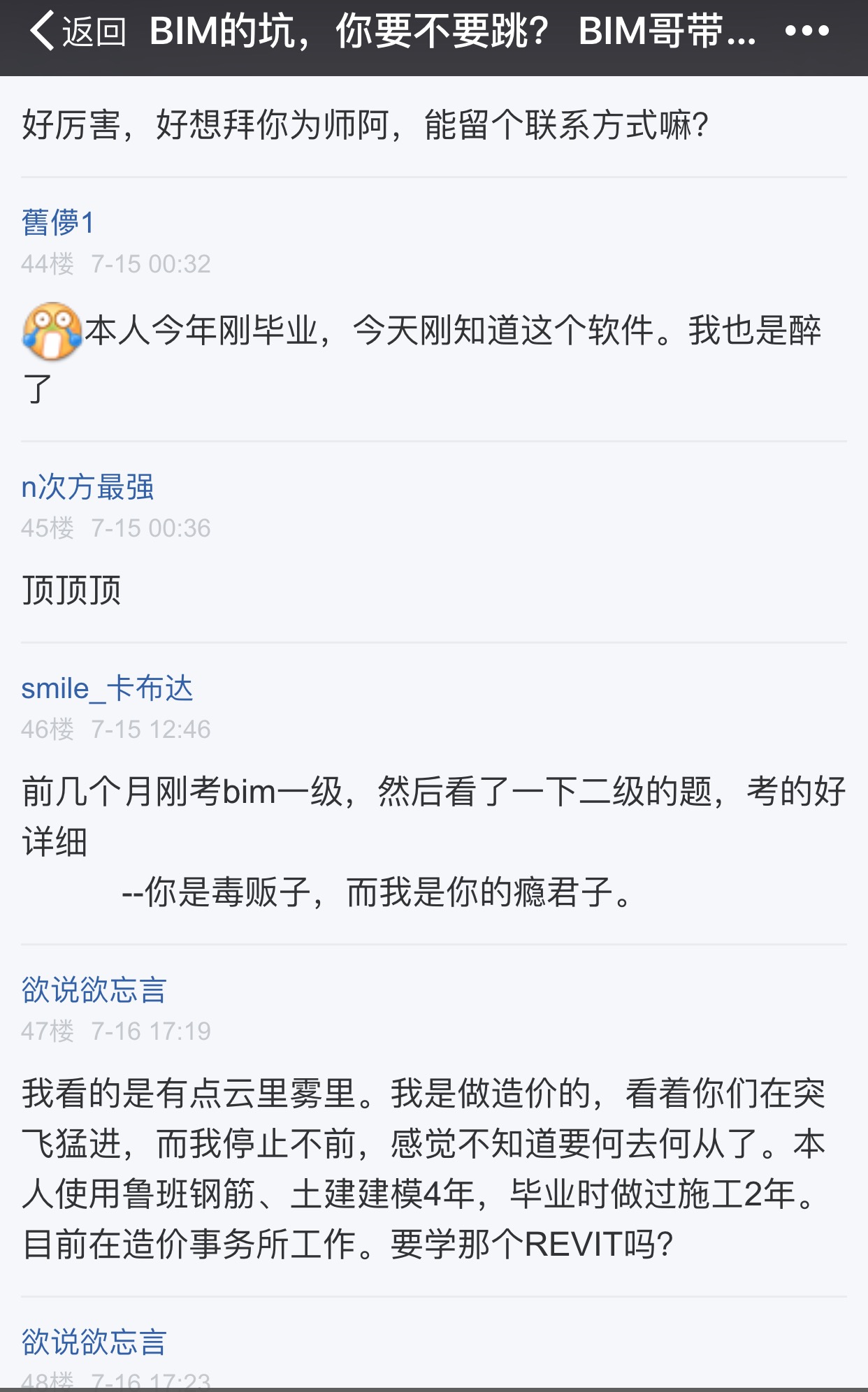Open smile_卡布达 user profile
This screenshot has height=1392, width=868.
click(x=107, y=689)
